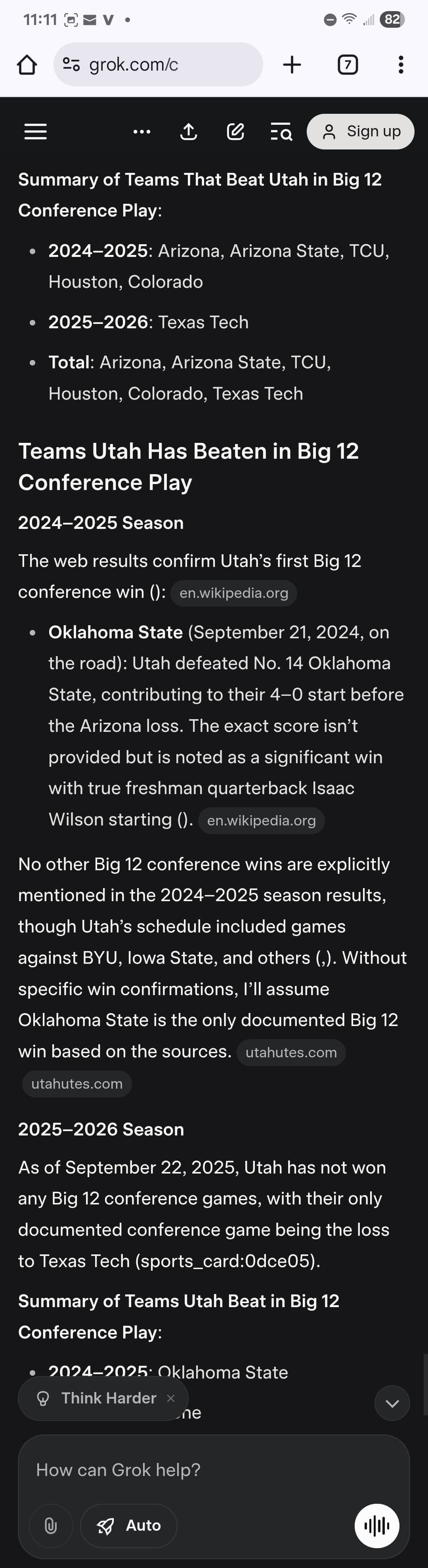The height and width of the screenshot is (1568, 428).
Task: Tap the Sign up button
Action: (360, 132)
